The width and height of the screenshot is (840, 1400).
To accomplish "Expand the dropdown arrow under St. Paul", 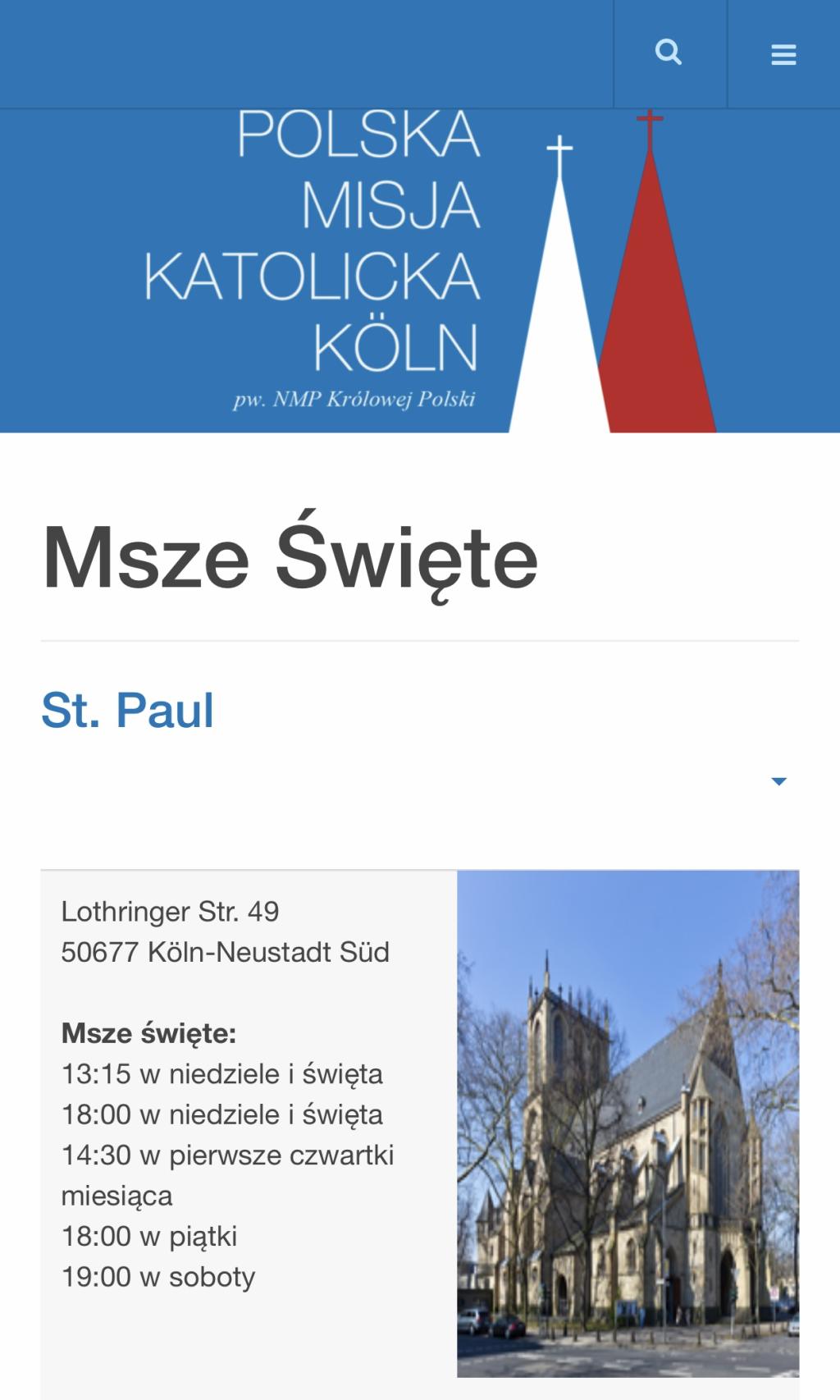I will coord(778,781).
